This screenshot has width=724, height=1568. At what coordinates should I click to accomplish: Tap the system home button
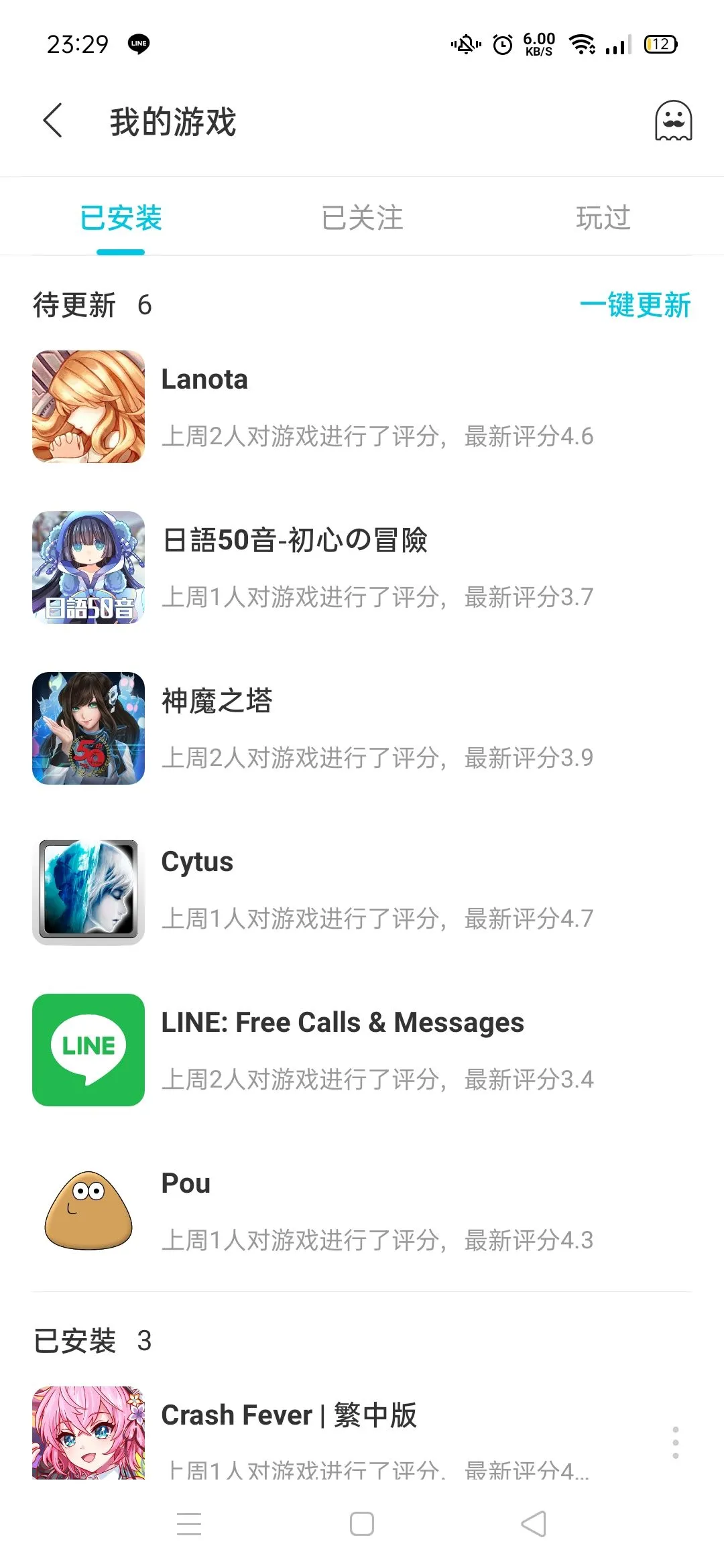pyautogui.click(x=362, y=1524)
